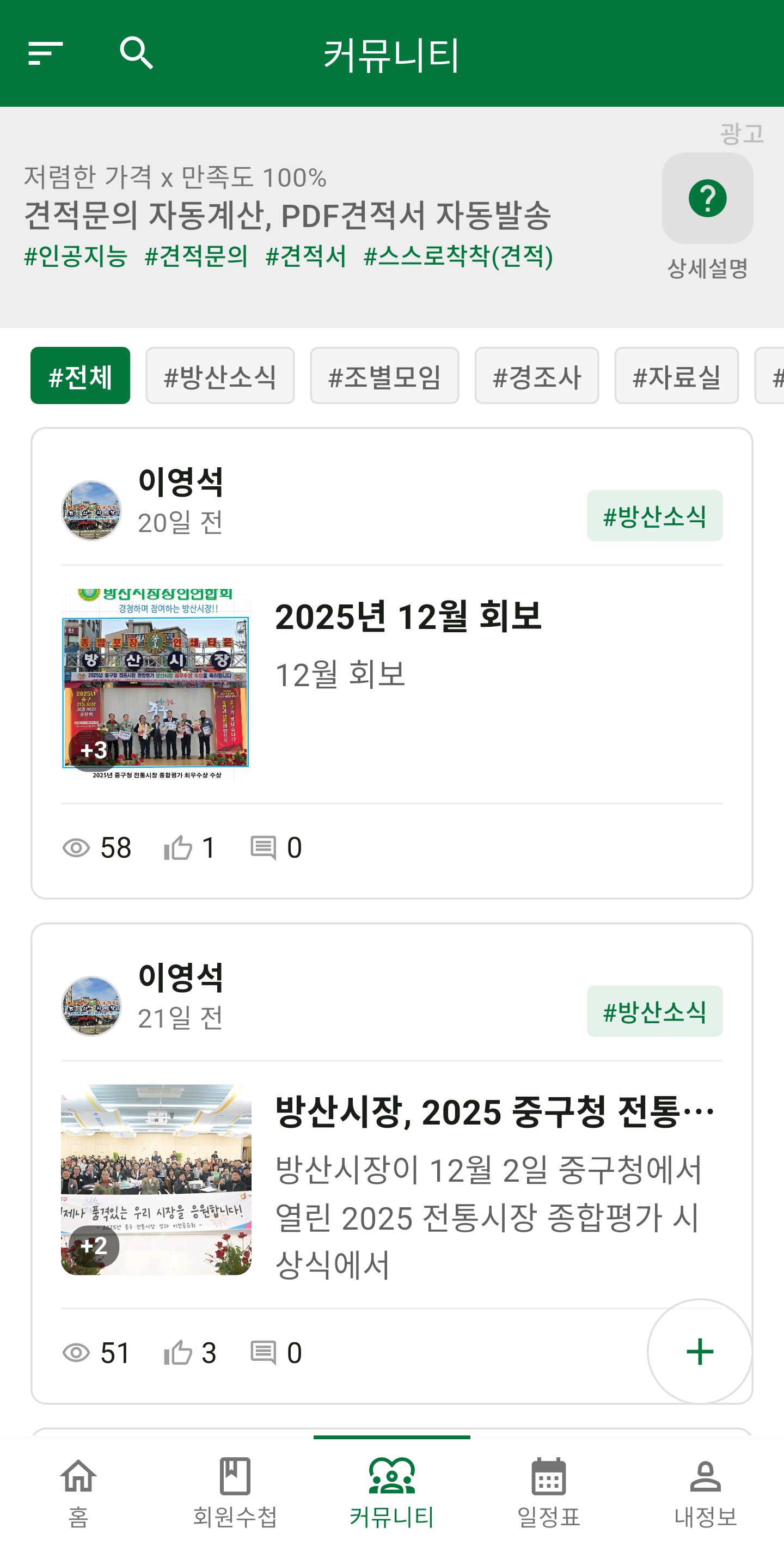Filter posts by #방산소식 chip
This screenshot has width=784, height=1546.
[219, 376]
